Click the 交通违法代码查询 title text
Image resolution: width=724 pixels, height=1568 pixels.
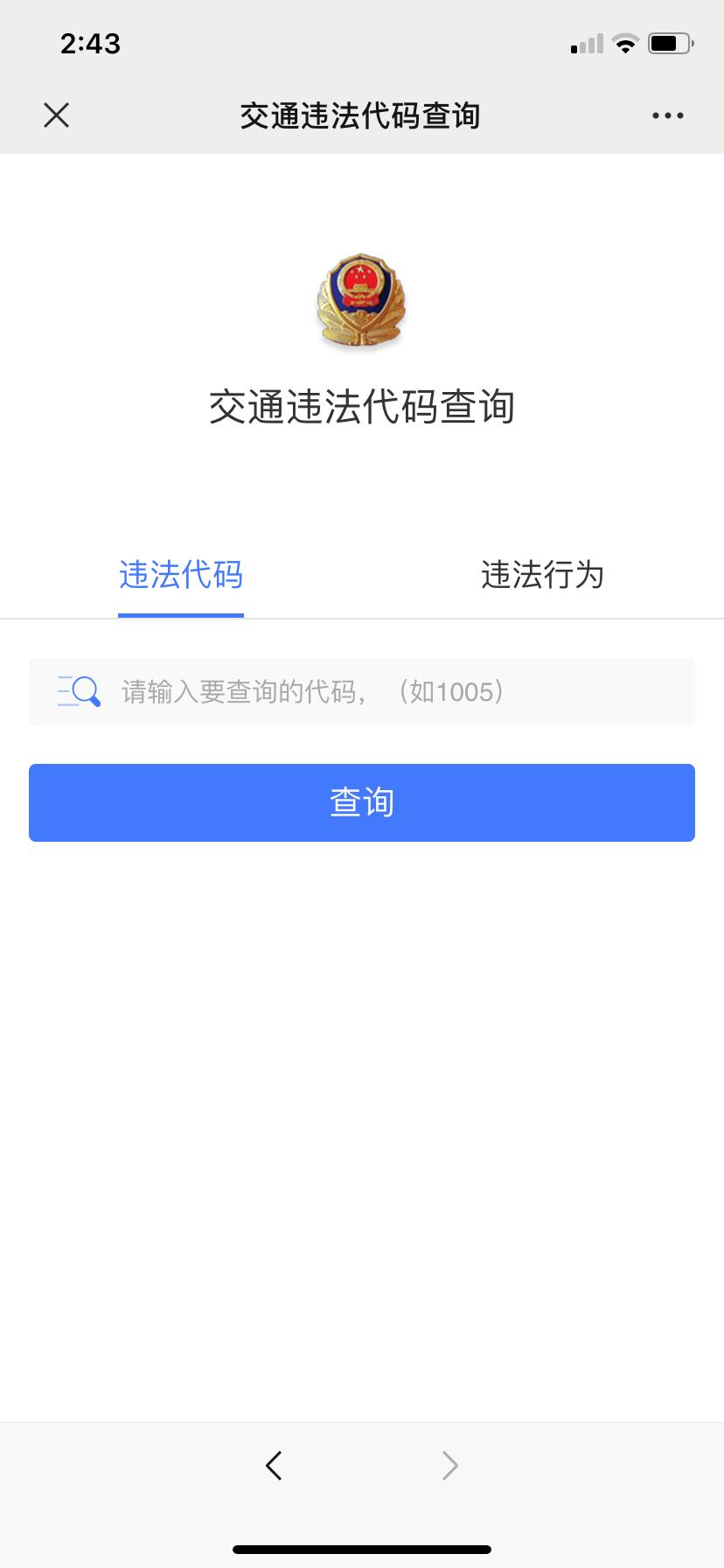pos(361,407)
